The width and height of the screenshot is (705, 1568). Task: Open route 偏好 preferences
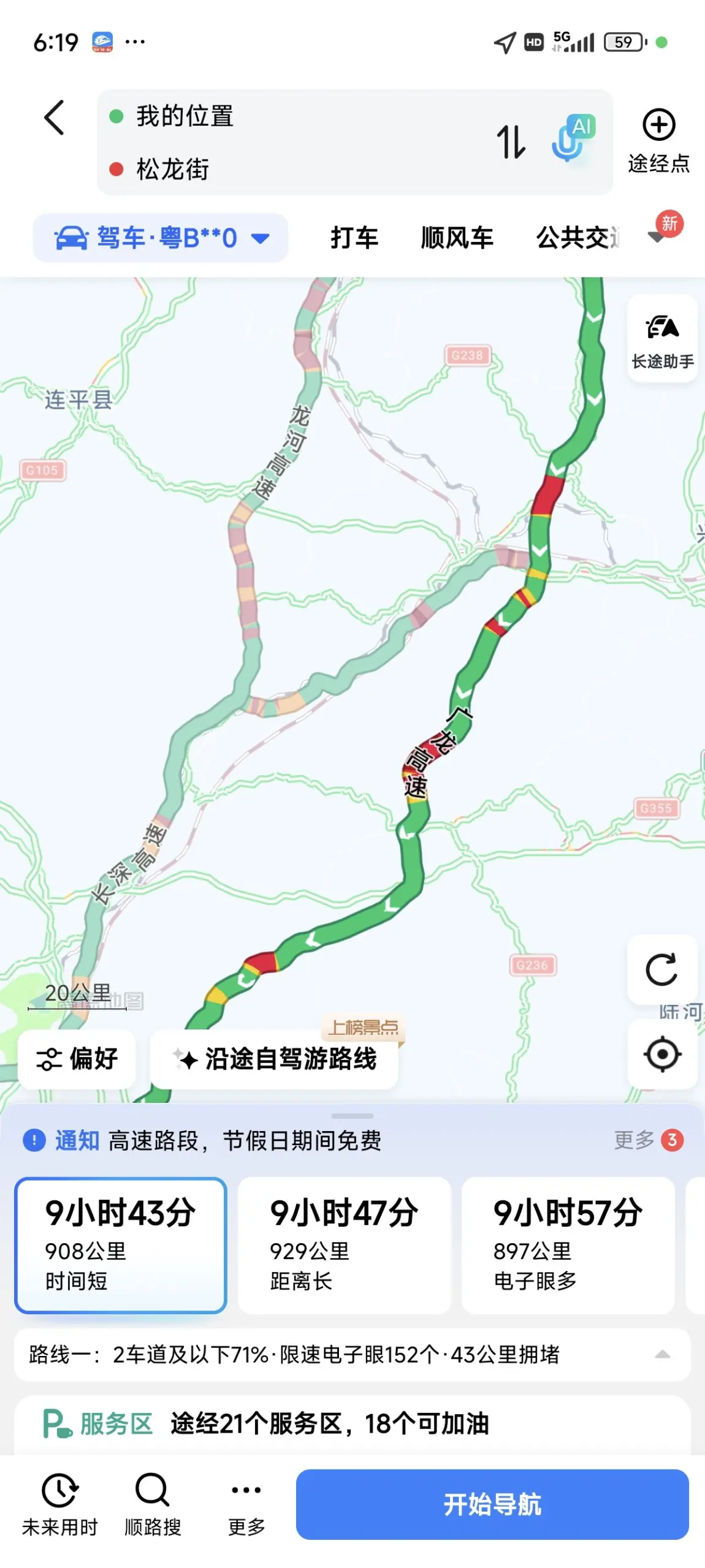pyautogui.click(x=77, y=1059)
